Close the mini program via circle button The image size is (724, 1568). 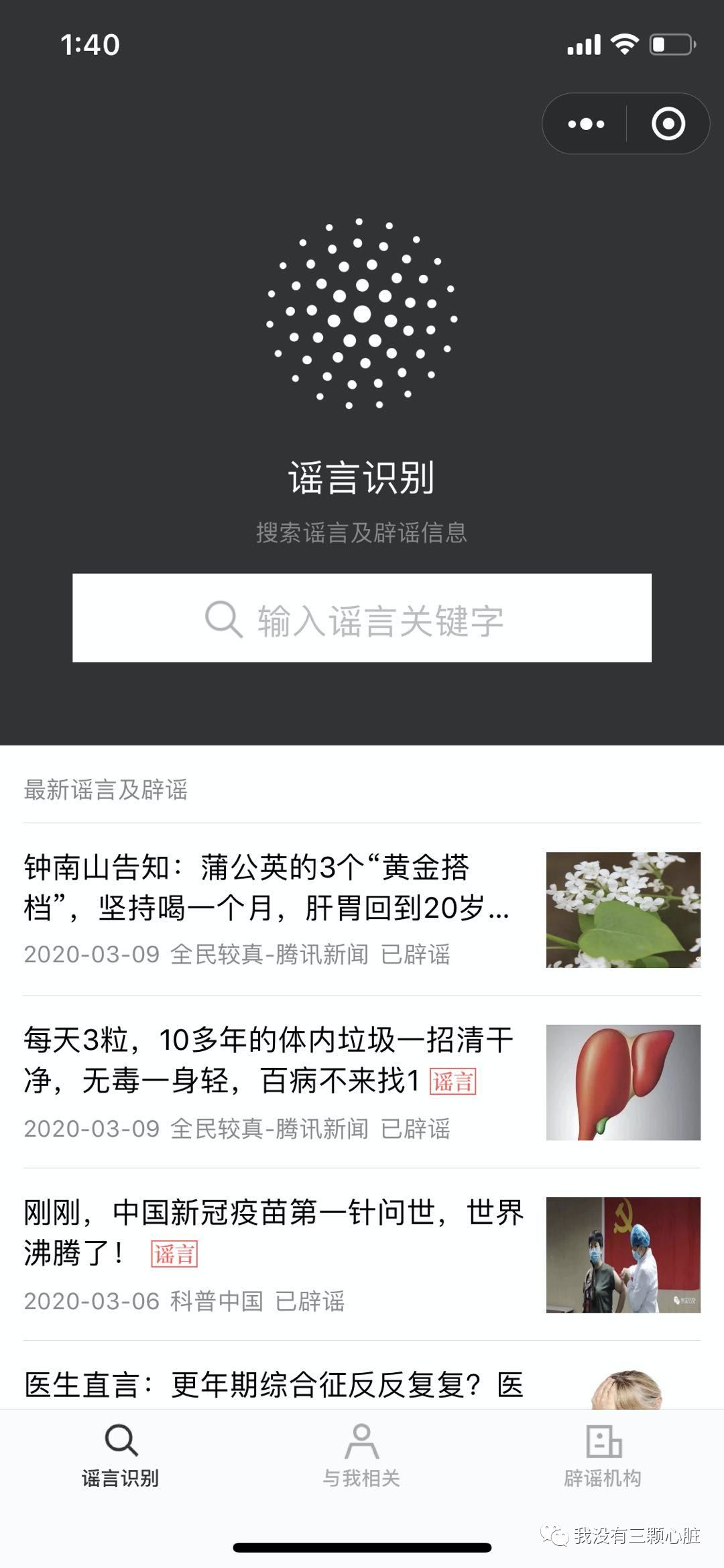click(x=668, y=124)
